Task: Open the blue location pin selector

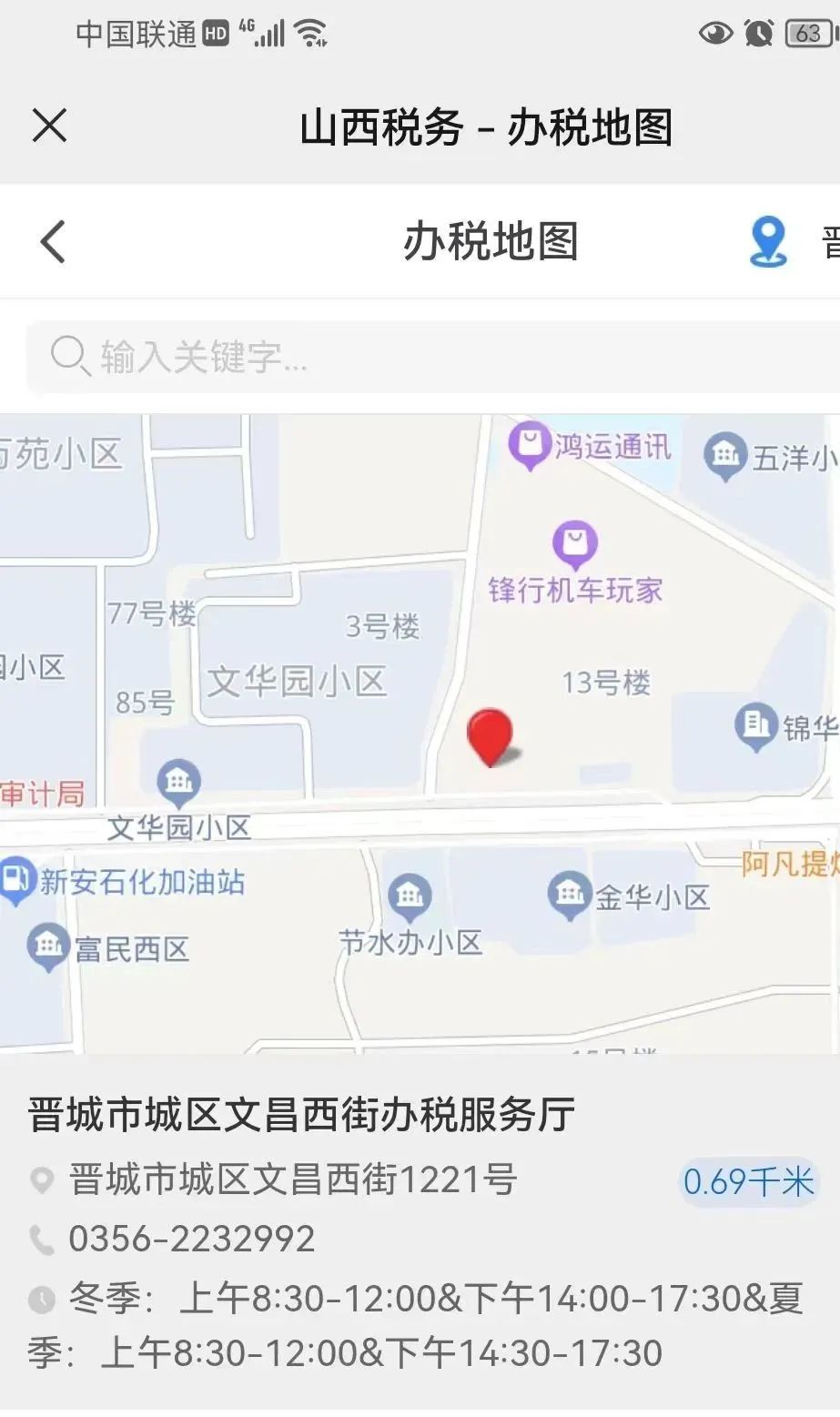Action: pos(767,242)
